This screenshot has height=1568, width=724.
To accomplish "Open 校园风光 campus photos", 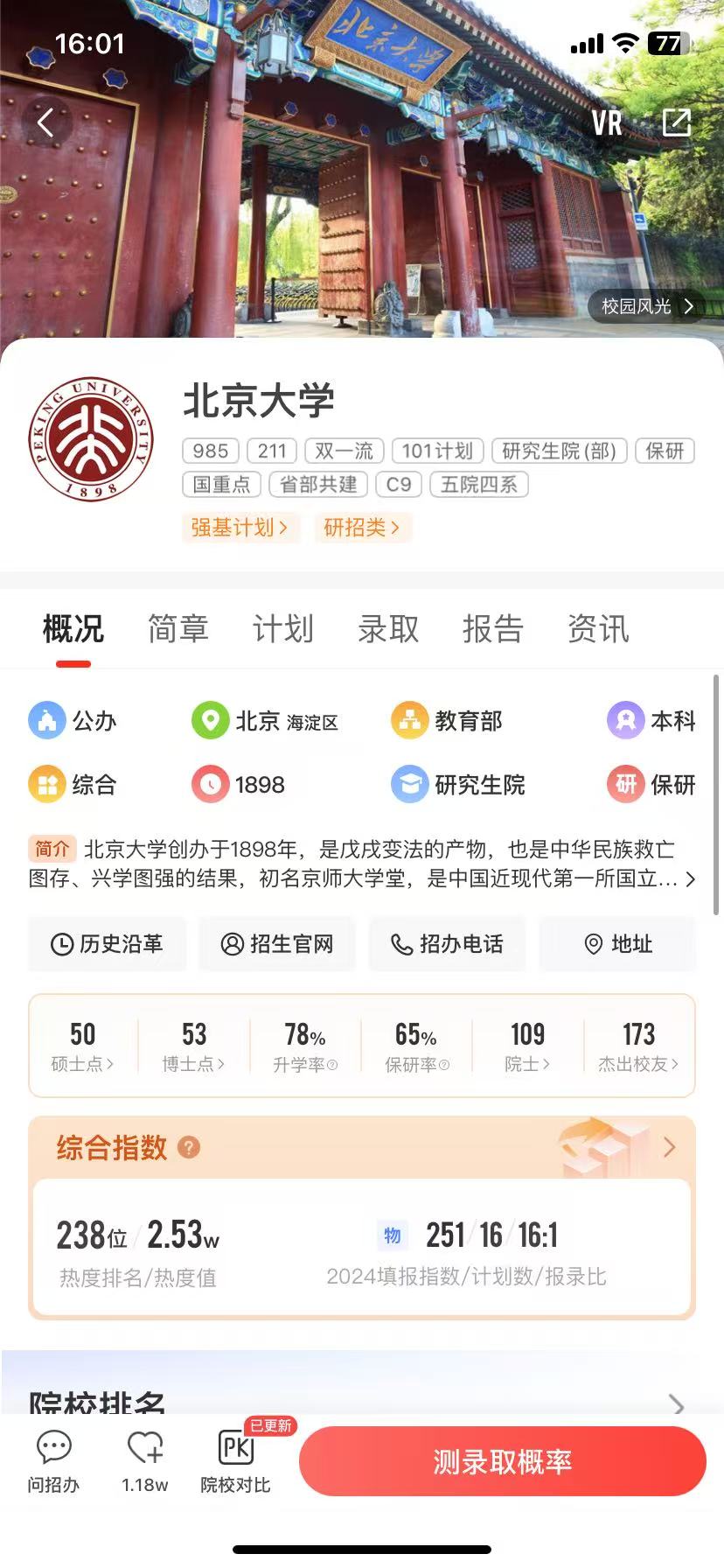I will 646,306.
